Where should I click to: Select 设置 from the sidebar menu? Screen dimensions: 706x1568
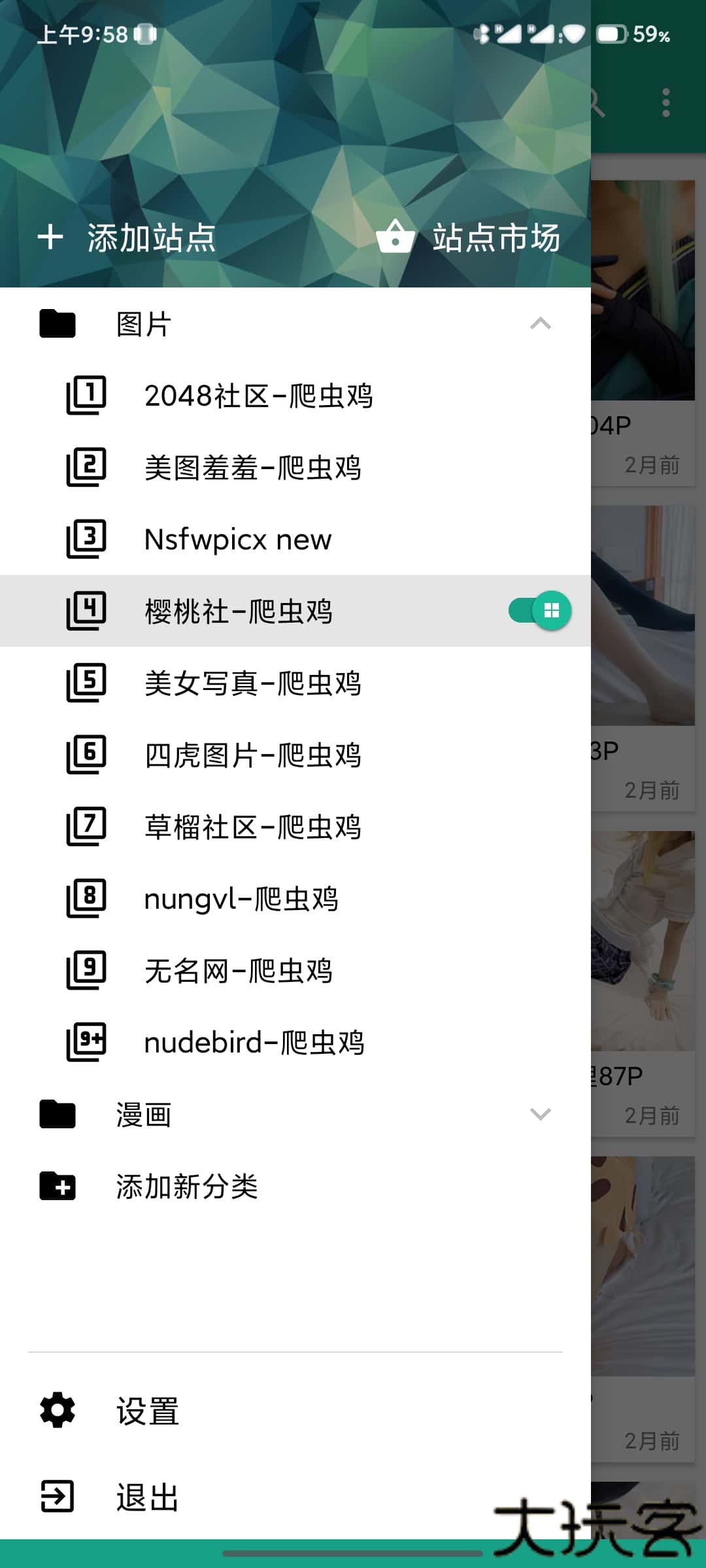147,1409
